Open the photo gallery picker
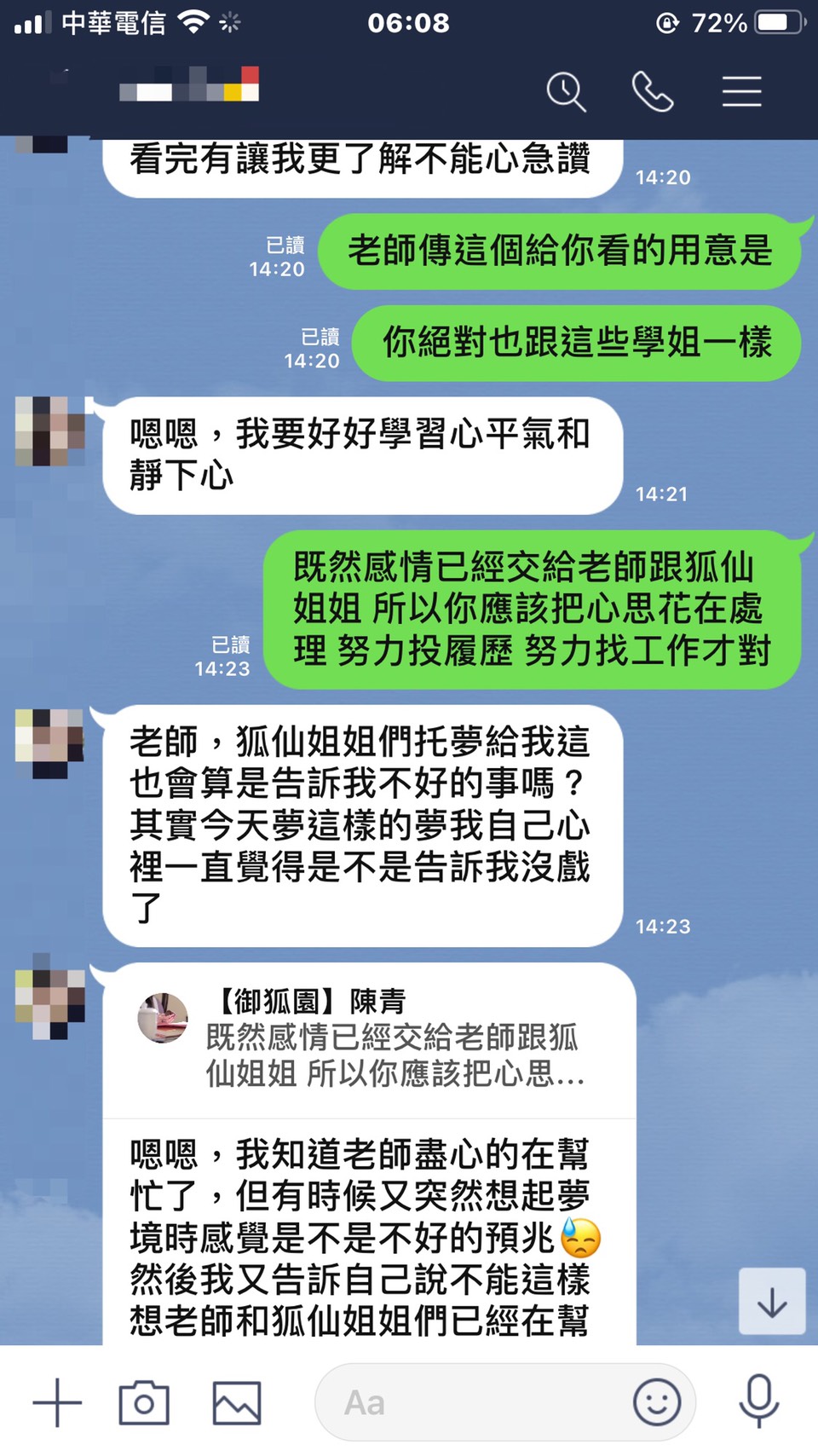Screen dimensions: 818x1456 (x=236, y=1402)
